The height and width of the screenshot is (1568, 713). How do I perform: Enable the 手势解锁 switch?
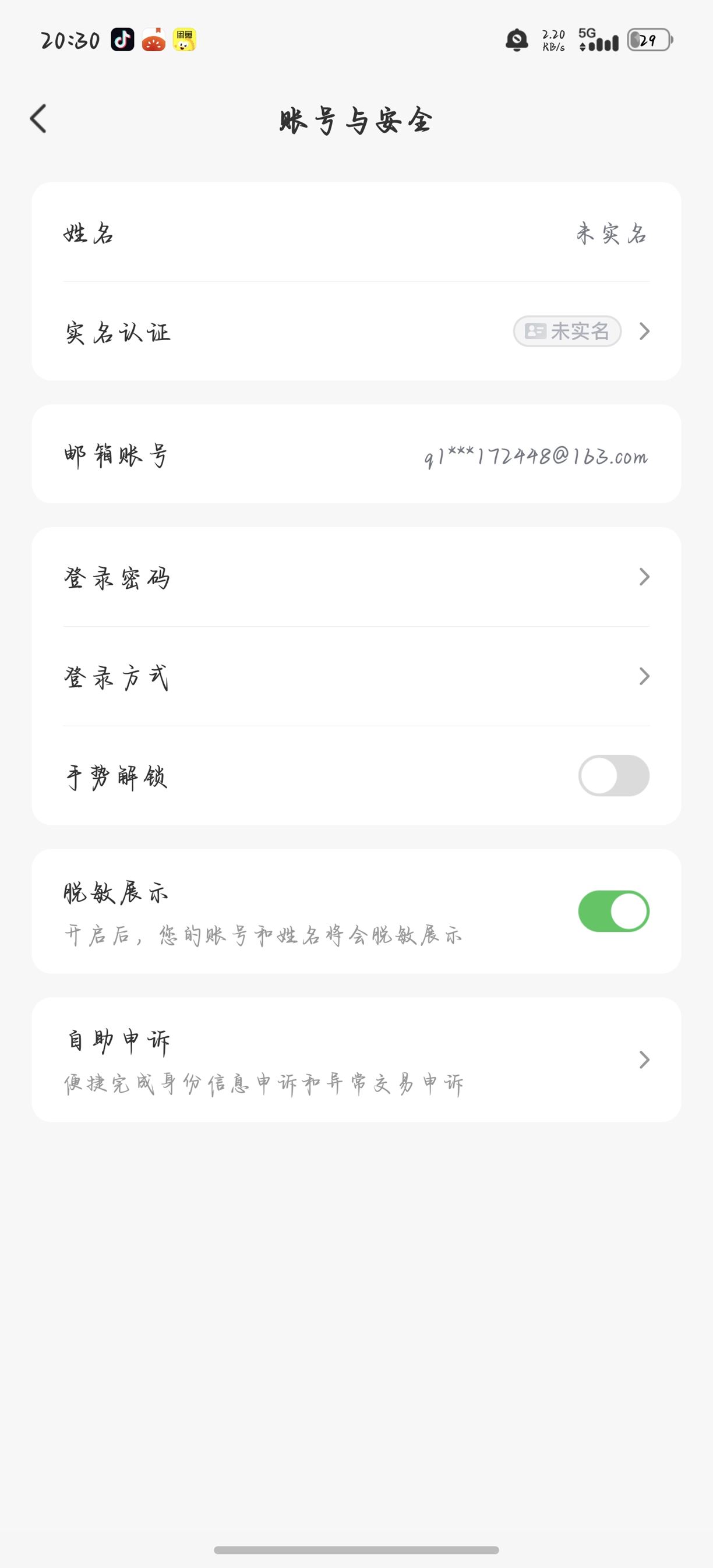click(x=613, y=775)
